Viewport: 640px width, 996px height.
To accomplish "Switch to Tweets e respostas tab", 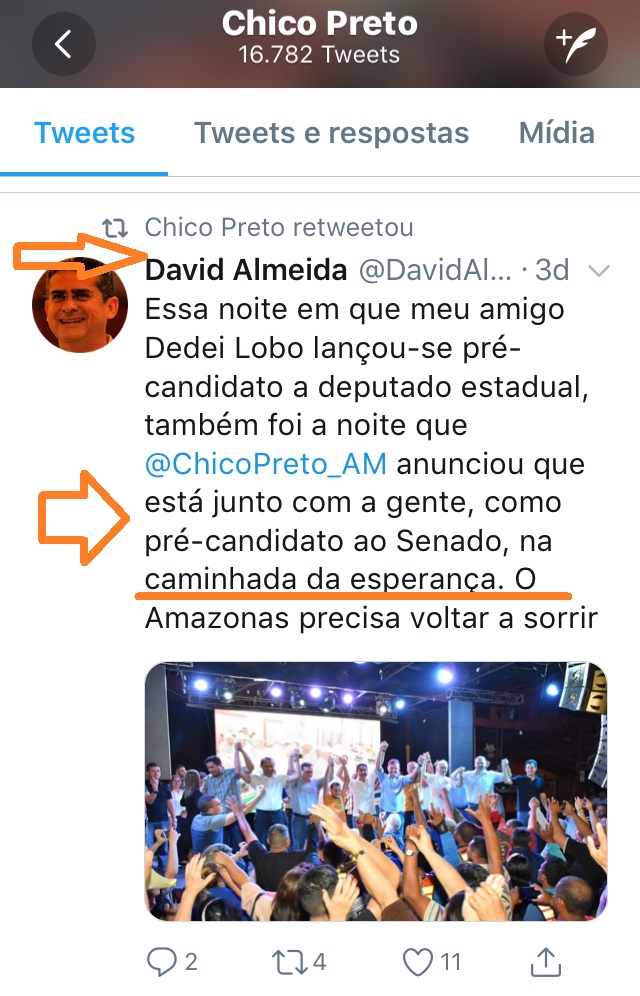I will pyautogui.click(x=331, y=133).
